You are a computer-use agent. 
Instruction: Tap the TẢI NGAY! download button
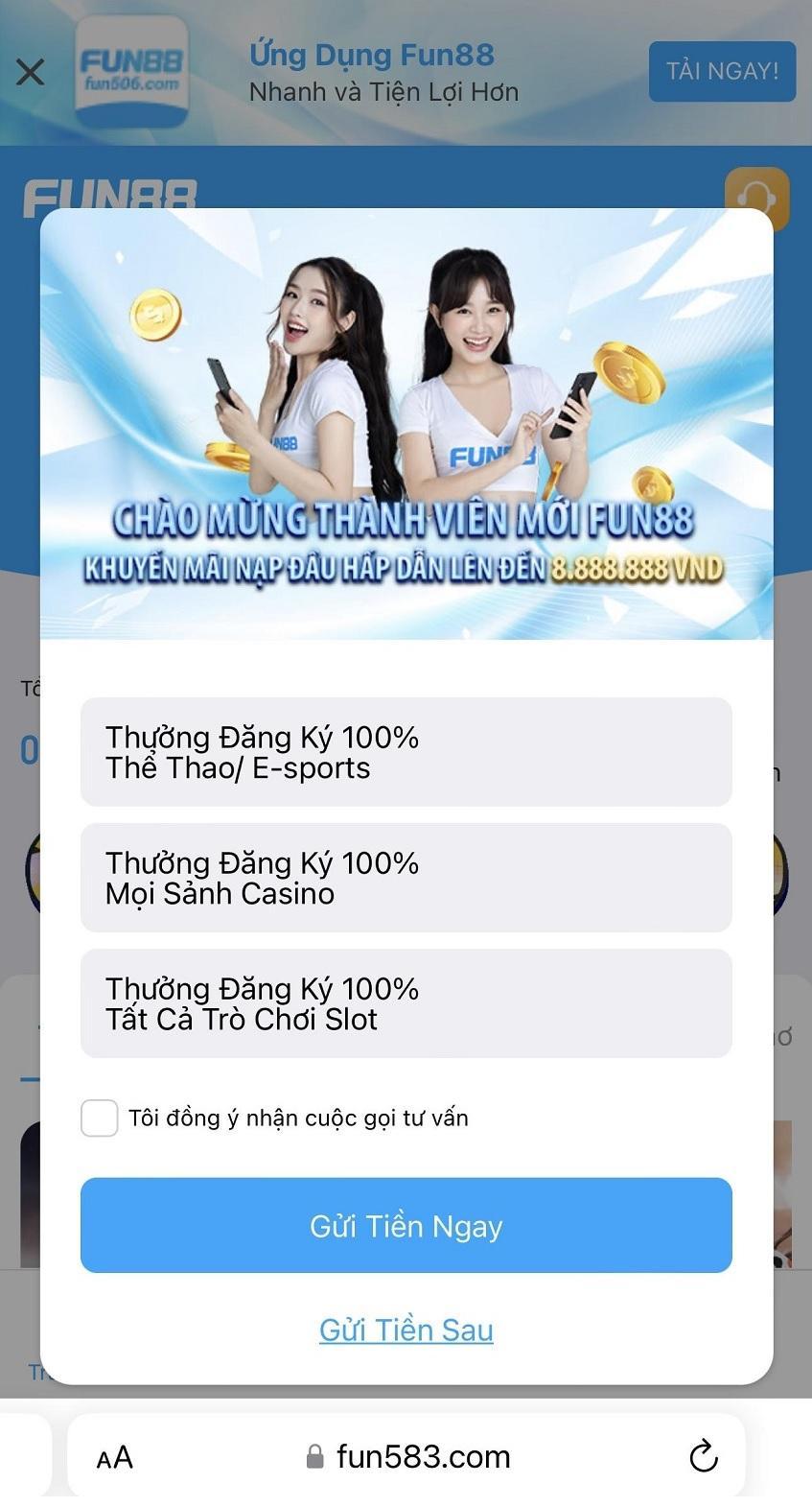[722, 71]
